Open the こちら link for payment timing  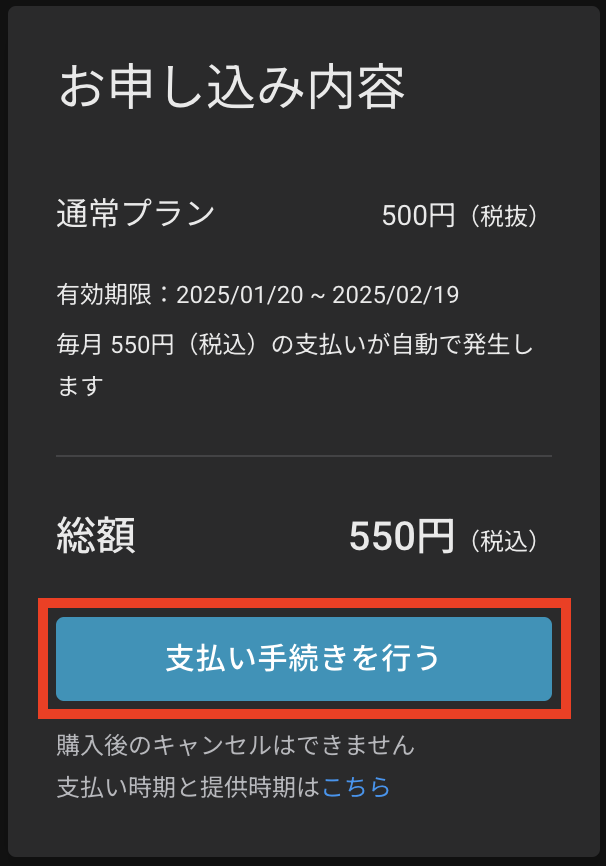point(355,788)
